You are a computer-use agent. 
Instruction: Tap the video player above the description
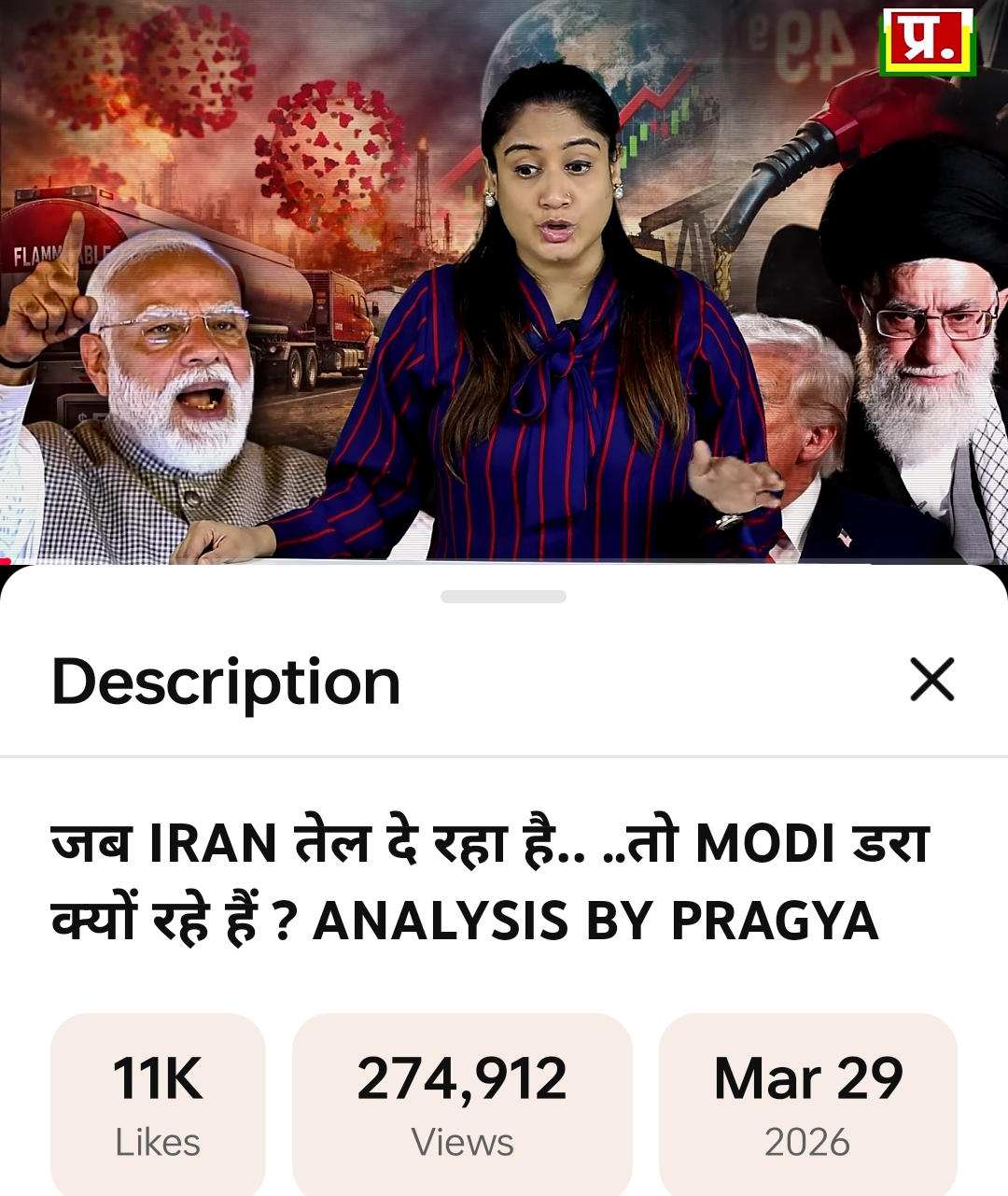tap(504, 280)
